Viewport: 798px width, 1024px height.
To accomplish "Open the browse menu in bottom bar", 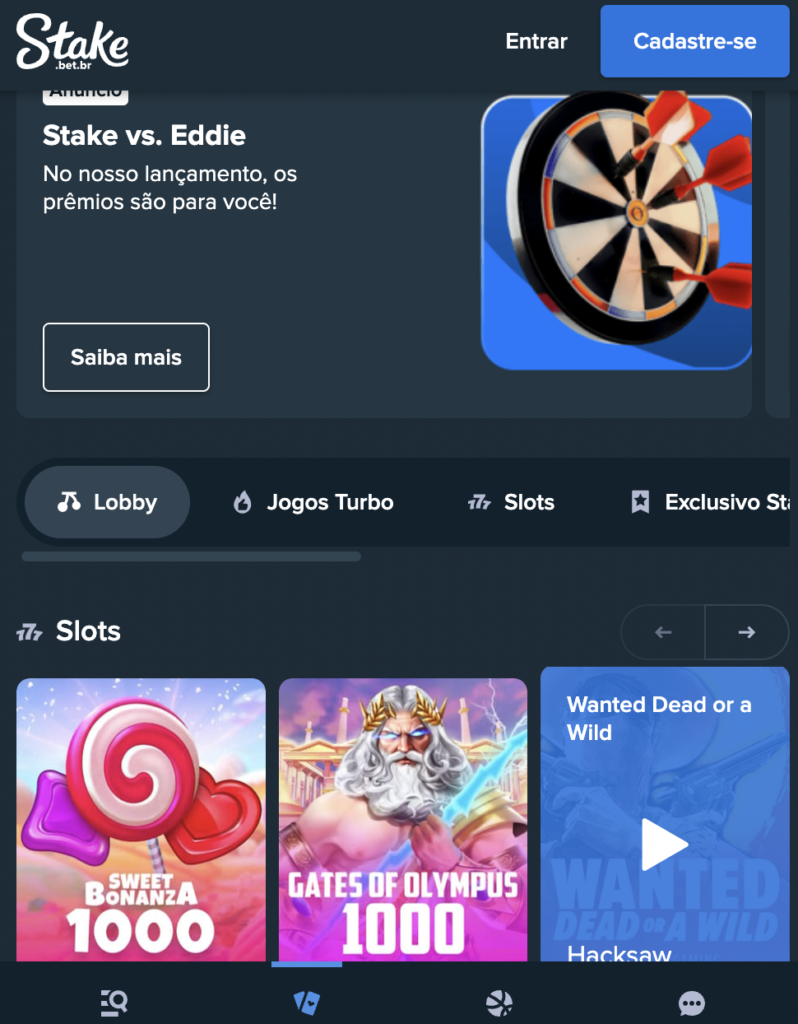I will pos(114,1003).
